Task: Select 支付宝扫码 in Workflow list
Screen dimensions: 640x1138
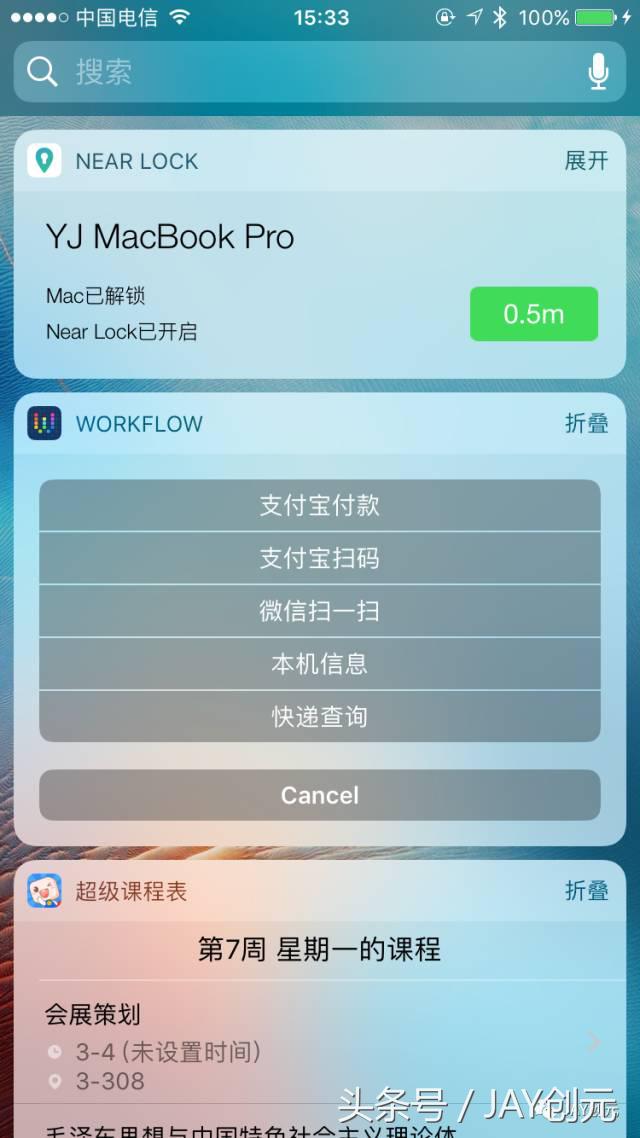Action: [x=320, y=558]
